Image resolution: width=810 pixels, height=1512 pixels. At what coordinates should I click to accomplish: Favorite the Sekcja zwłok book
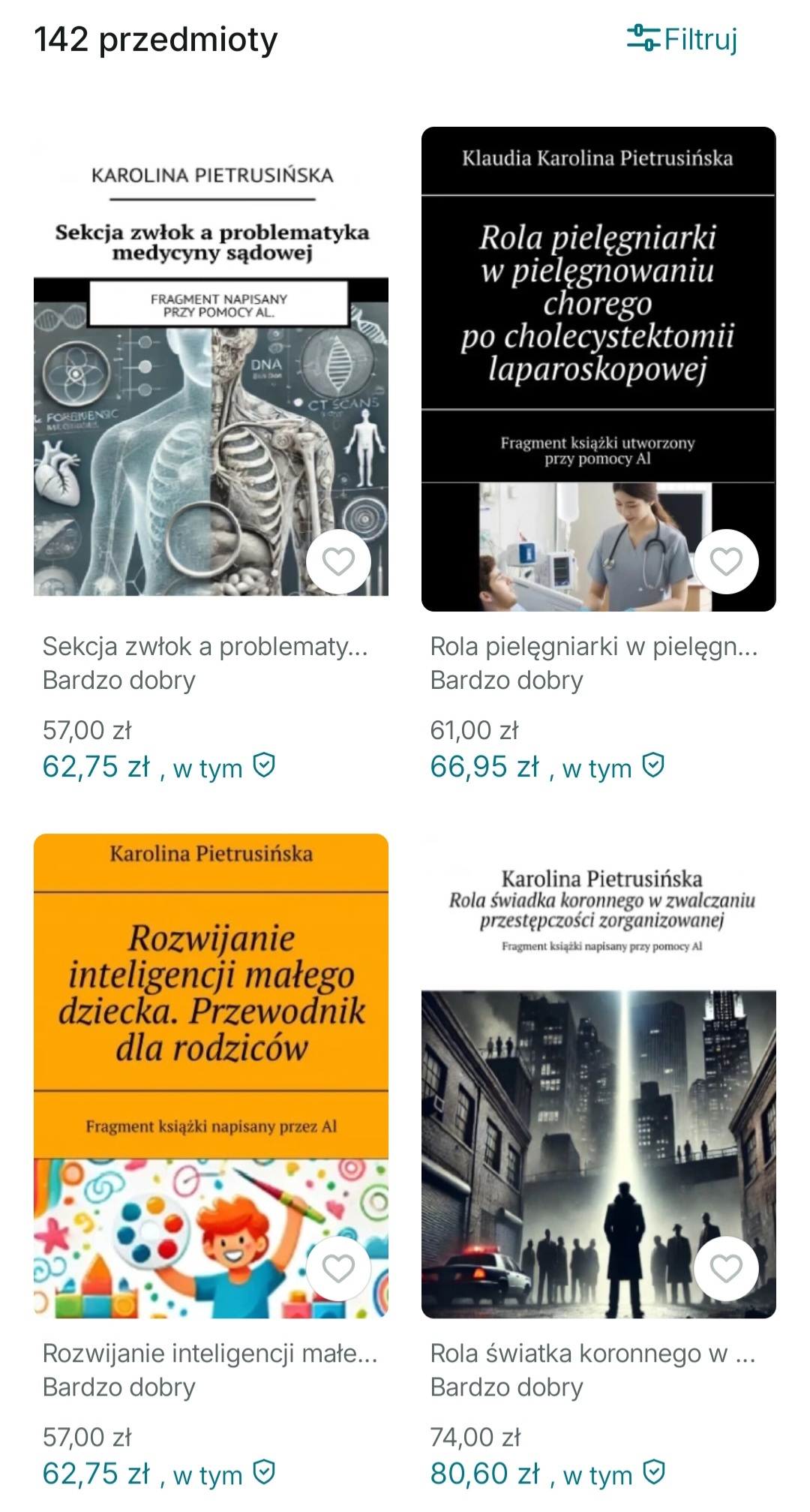click(x=338, y=561)
